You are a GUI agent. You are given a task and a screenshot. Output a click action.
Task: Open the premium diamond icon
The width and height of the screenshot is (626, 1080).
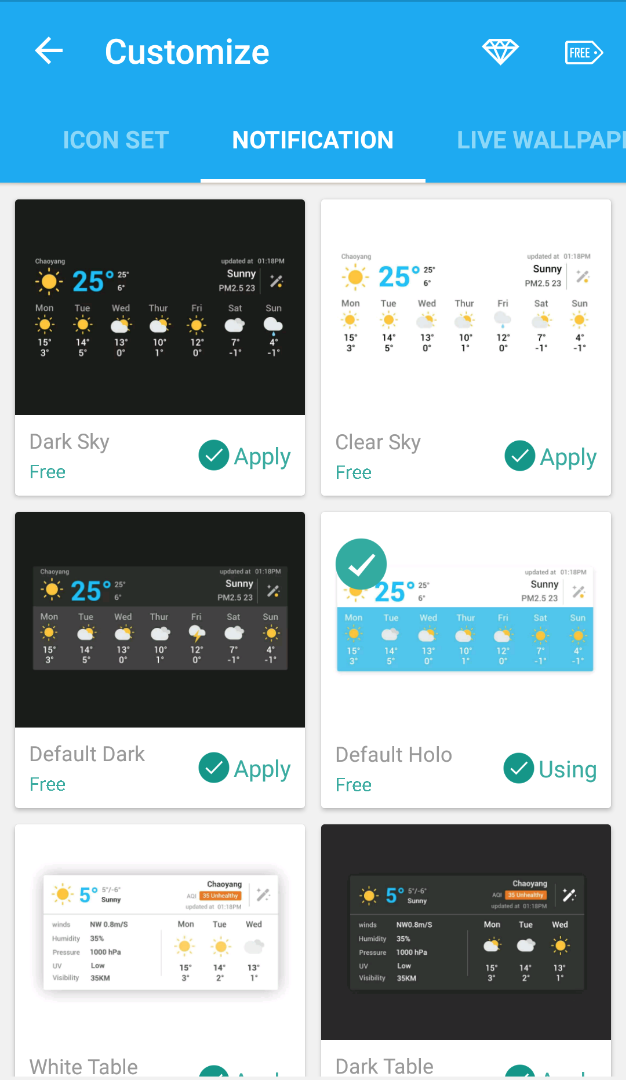pyautogui.click(x=500, y=52)
